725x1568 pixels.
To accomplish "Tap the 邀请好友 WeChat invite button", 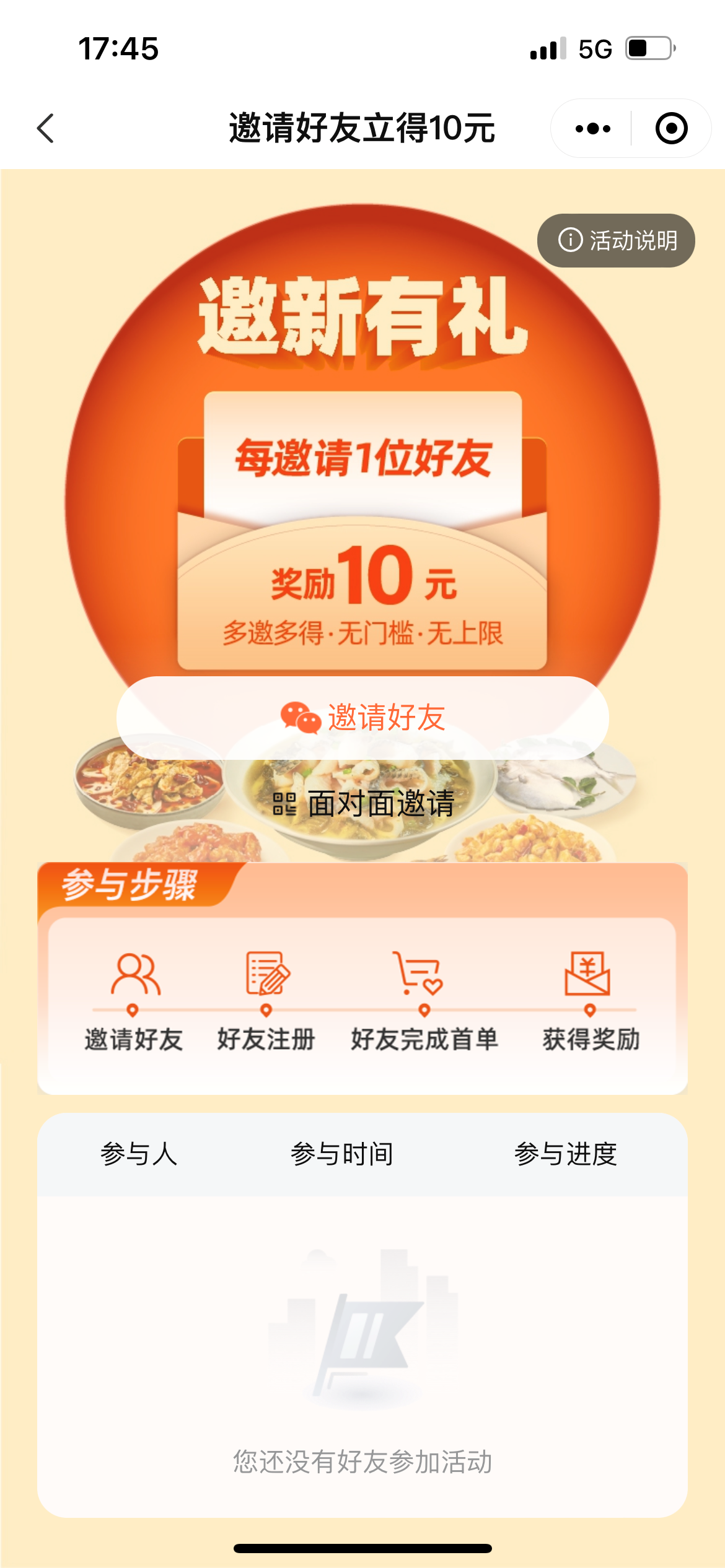I will (x=362, y=718).
